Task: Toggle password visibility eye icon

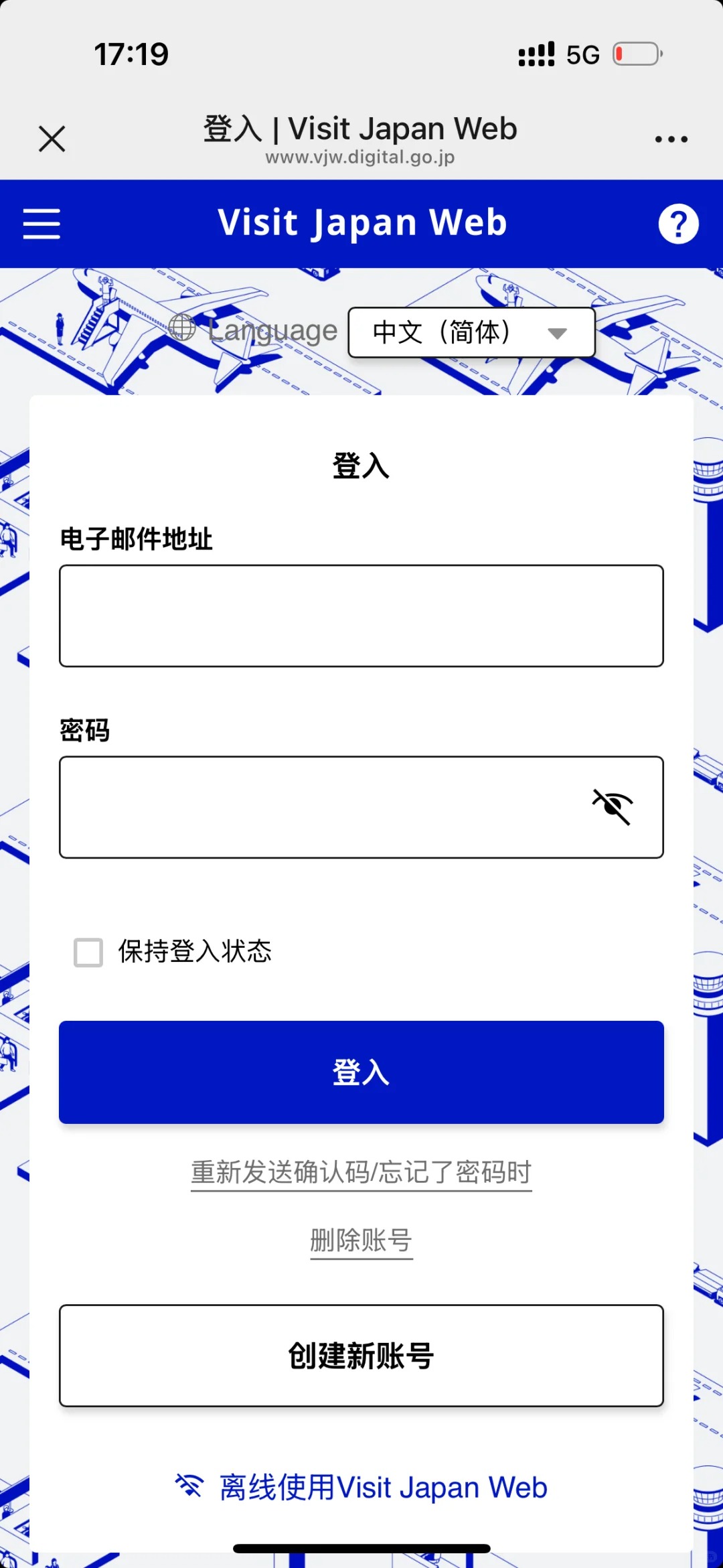Action: click(613, 806)
